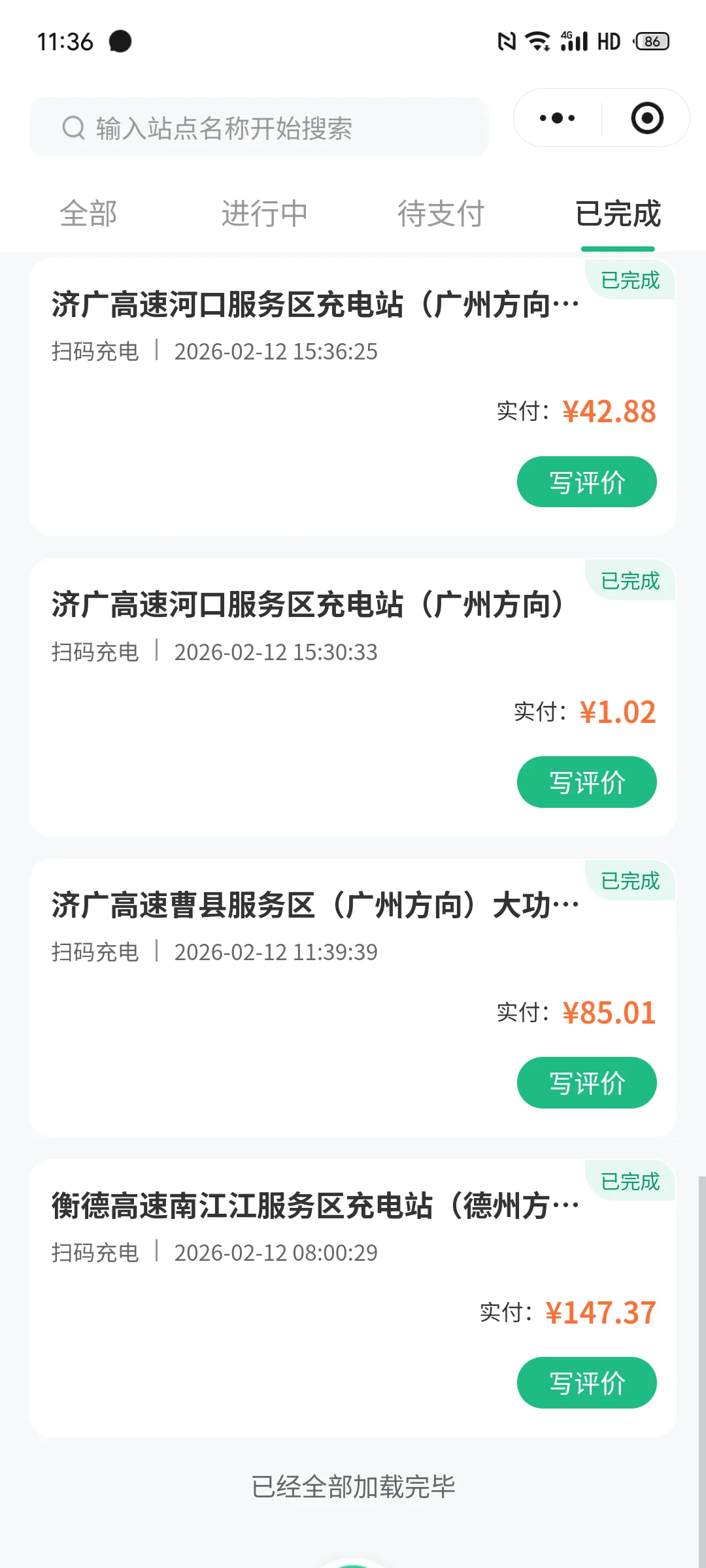Switch to the 全部 tab

point(88,214)
